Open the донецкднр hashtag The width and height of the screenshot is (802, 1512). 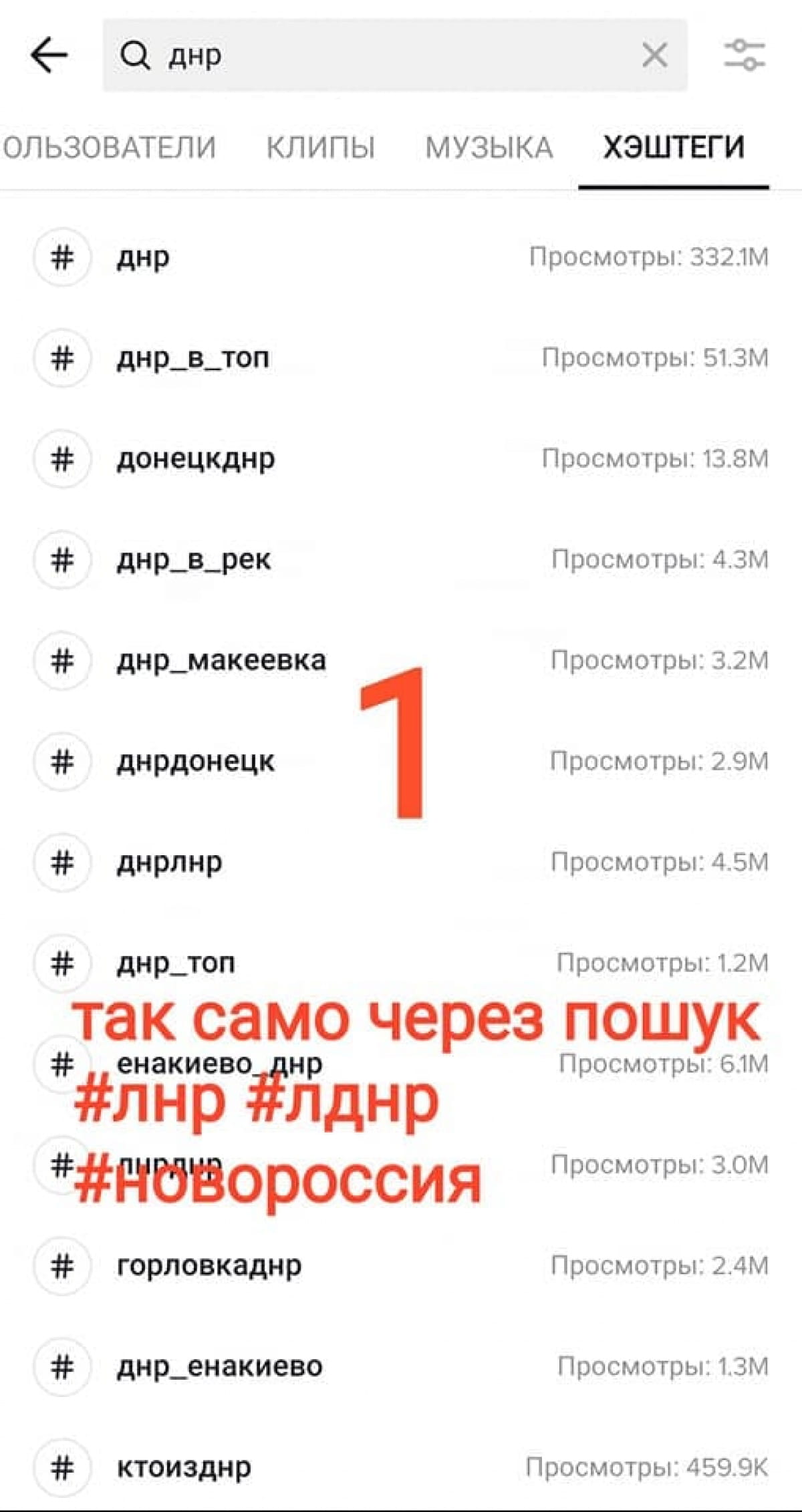pos(401,459)
